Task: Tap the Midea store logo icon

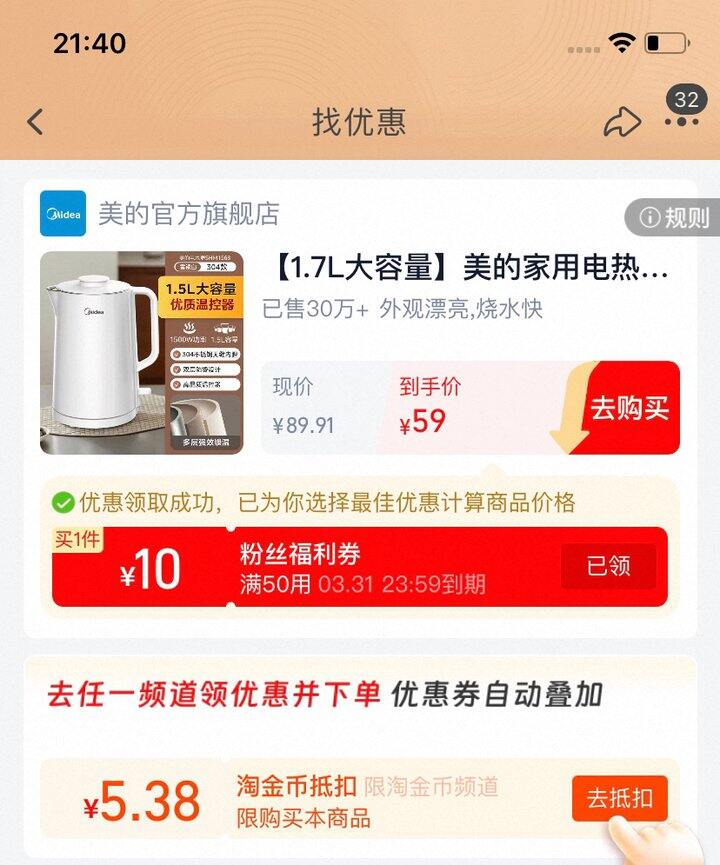Action: point(62,212)
